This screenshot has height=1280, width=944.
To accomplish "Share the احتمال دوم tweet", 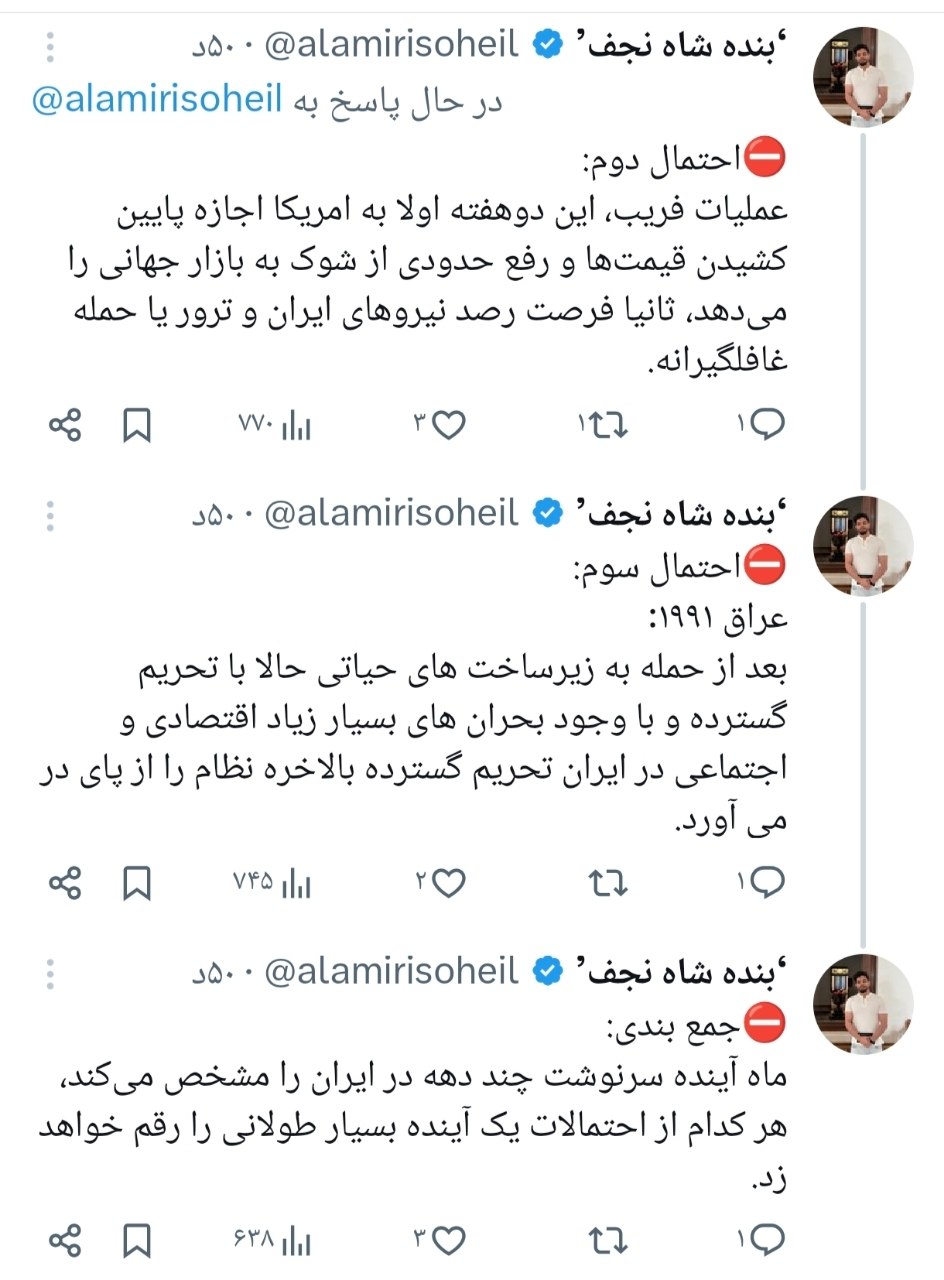I will 65,427.
